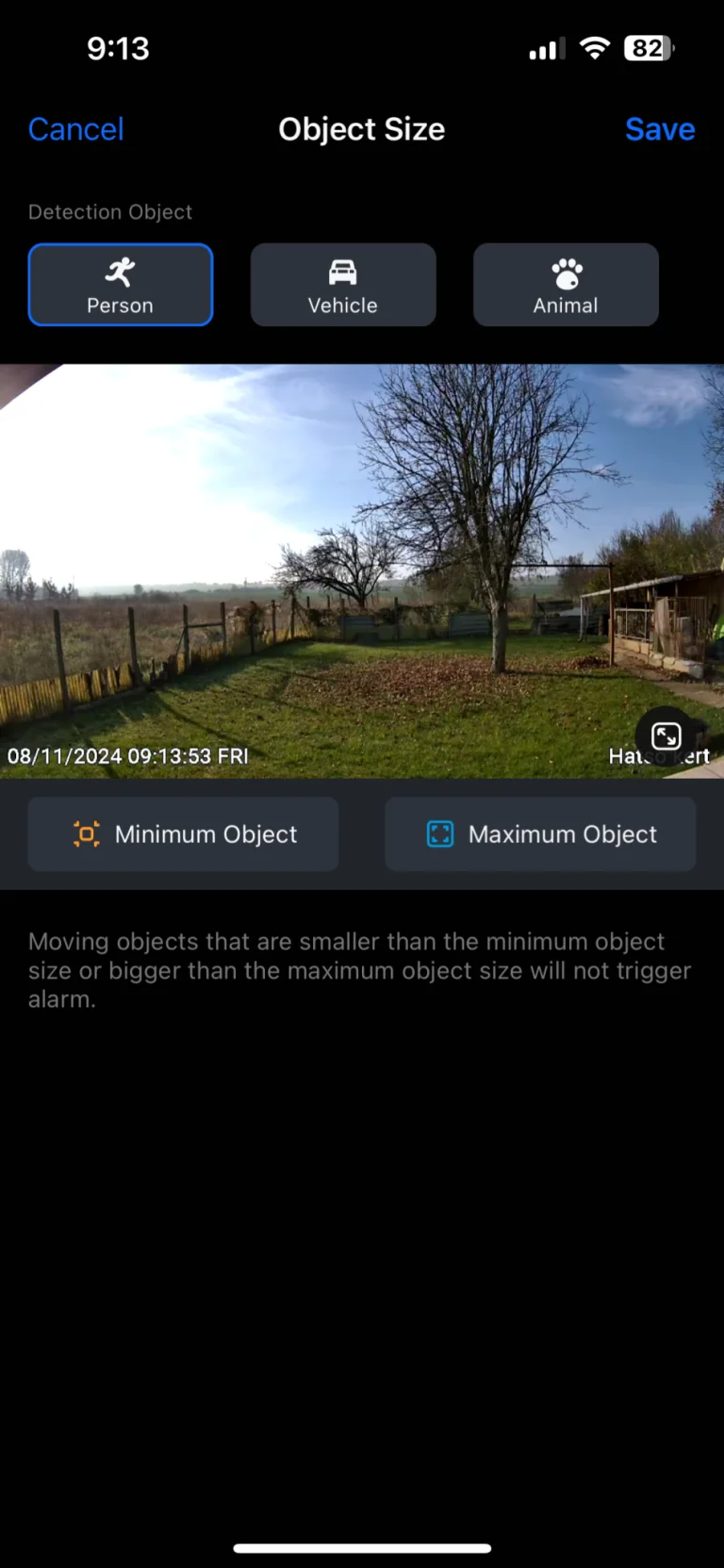Choose Animal detection object
Viewport: 724px width, 1568px height.
[x=566, y=285]
